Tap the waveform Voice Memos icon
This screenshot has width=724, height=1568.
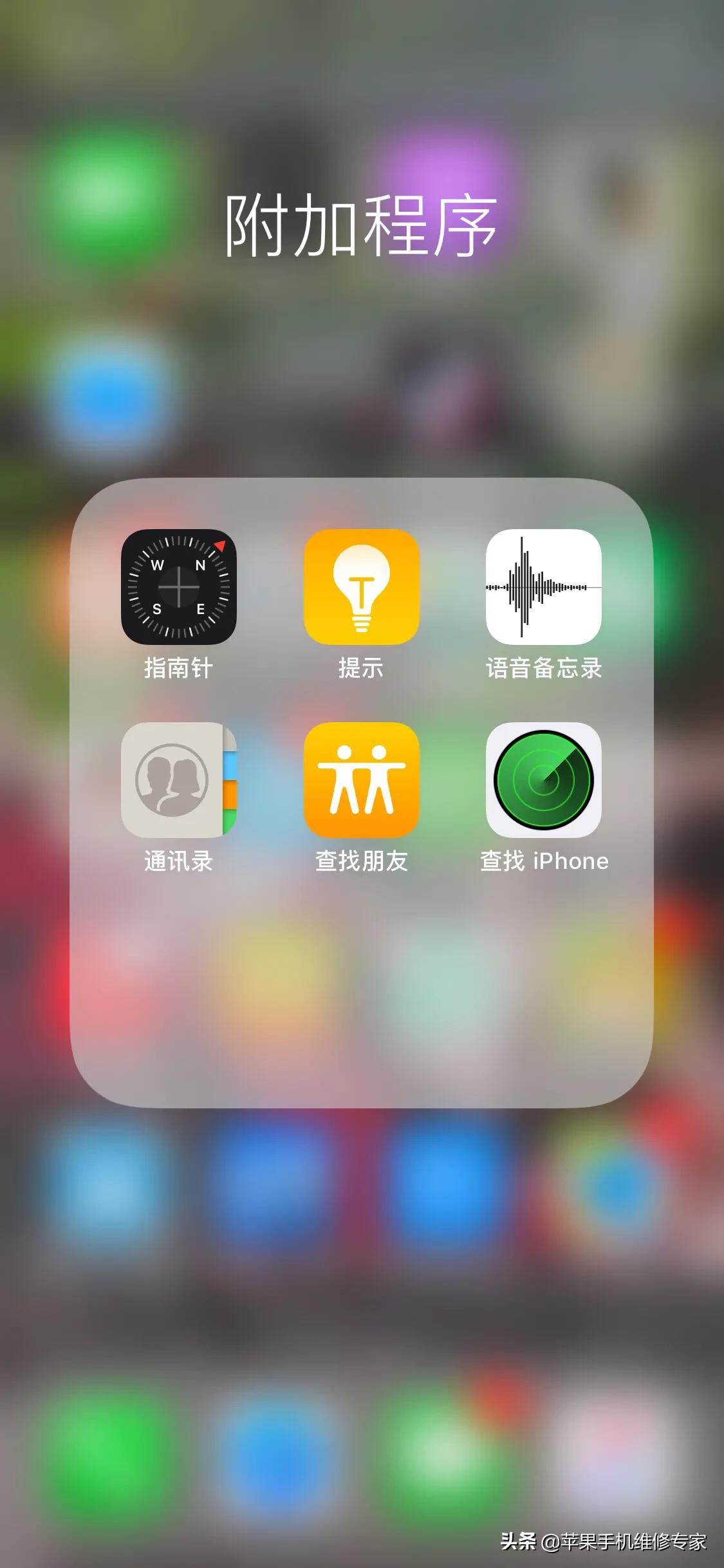point(544,587)
